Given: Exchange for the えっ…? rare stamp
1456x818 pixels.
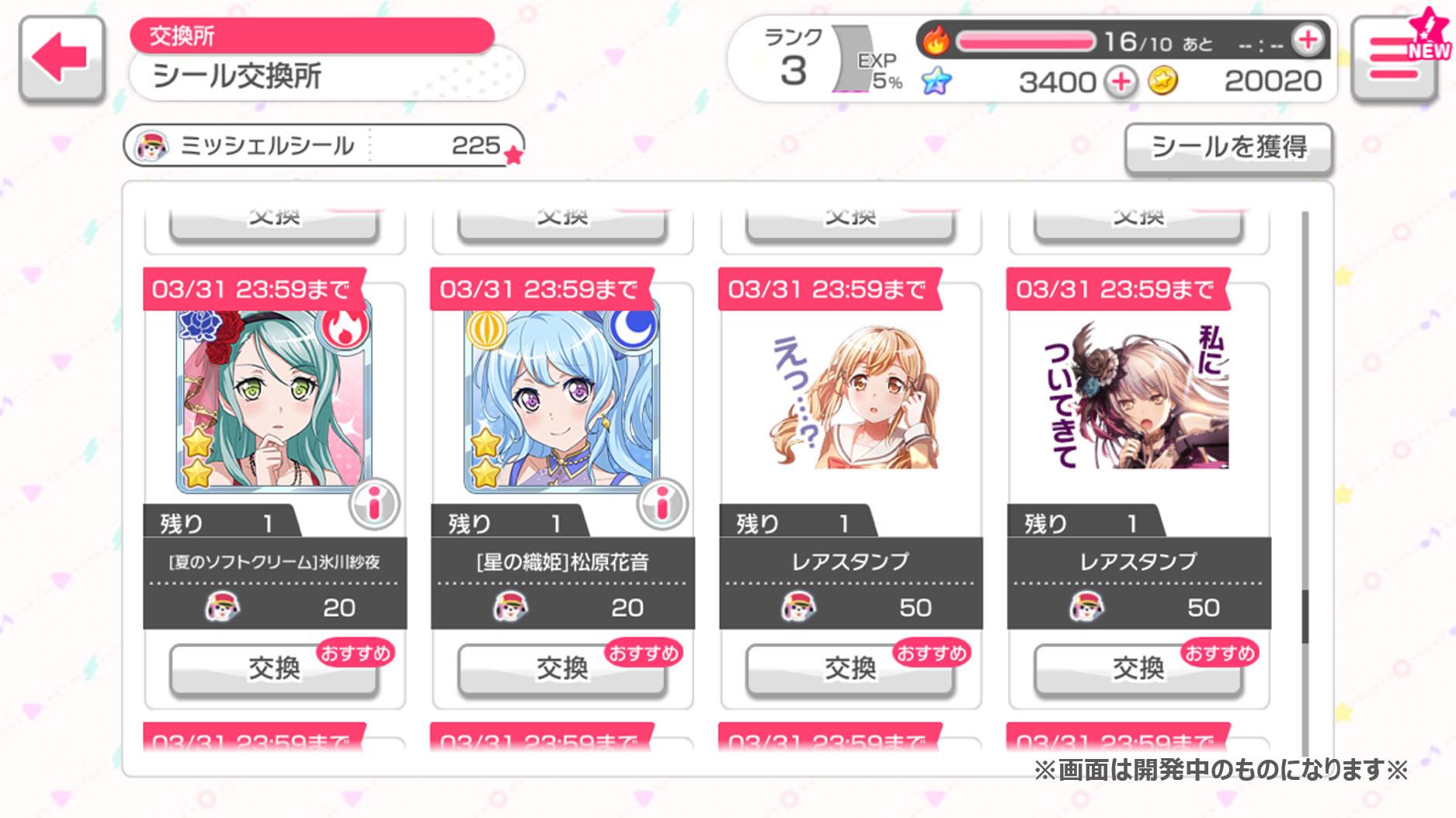Looking at the screenshot, I should pos(850,668).
